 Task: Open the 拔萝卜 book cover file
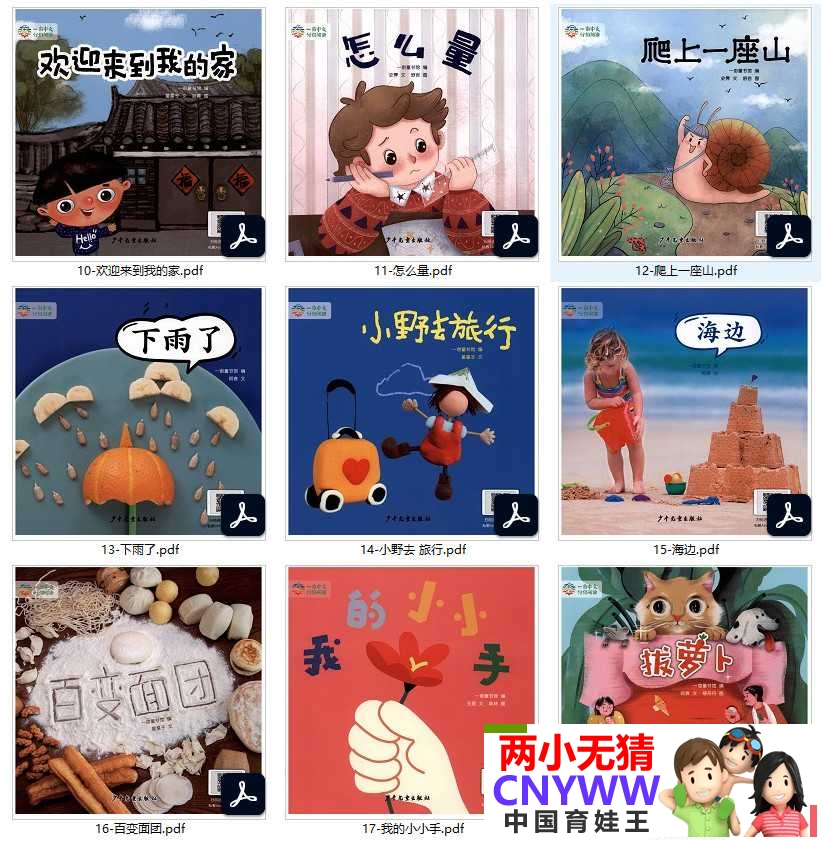pyautogui.click(x=685, y=640)
